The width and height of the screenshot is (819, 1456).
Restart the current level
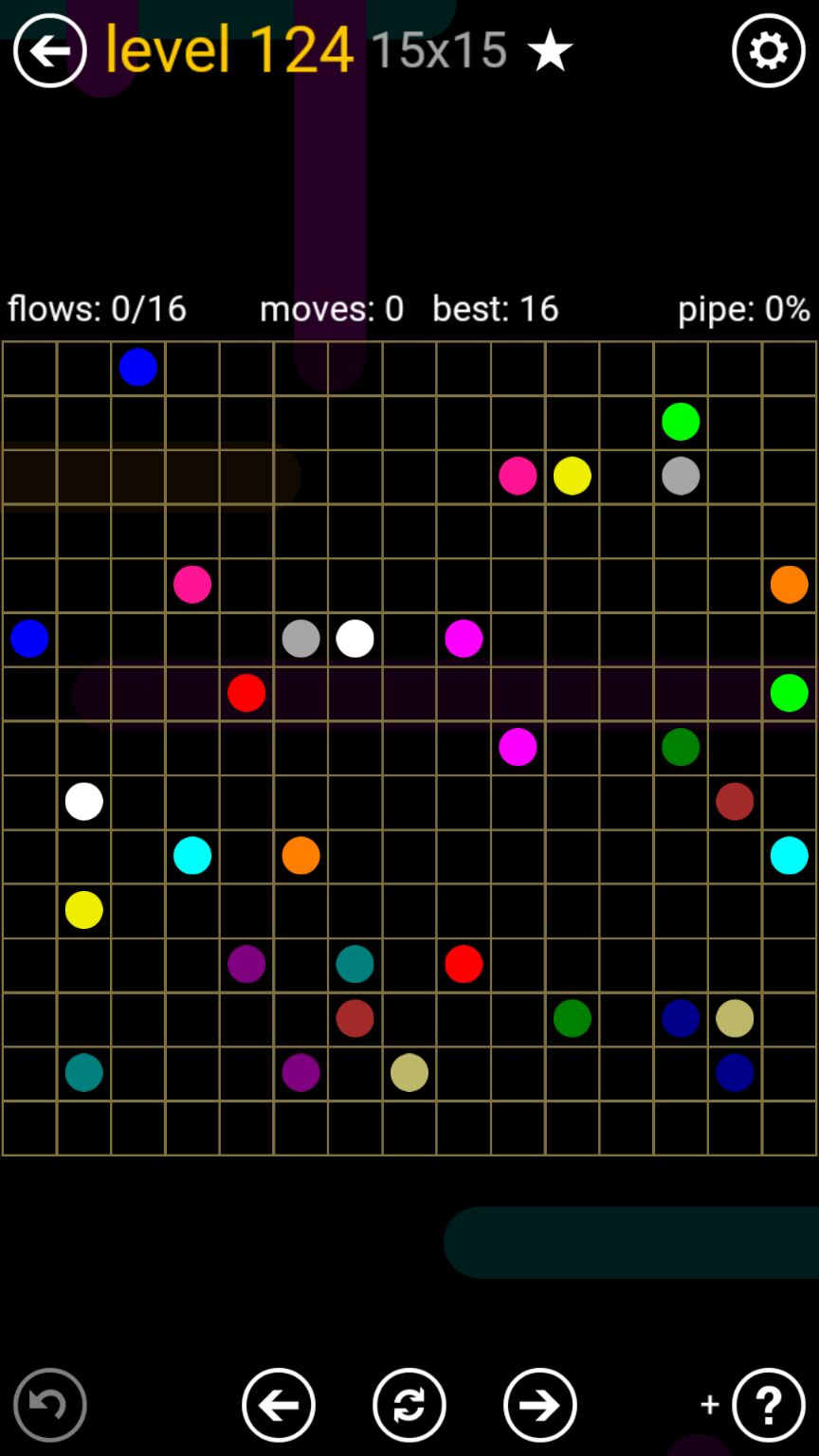click(x=409, y=1405)
